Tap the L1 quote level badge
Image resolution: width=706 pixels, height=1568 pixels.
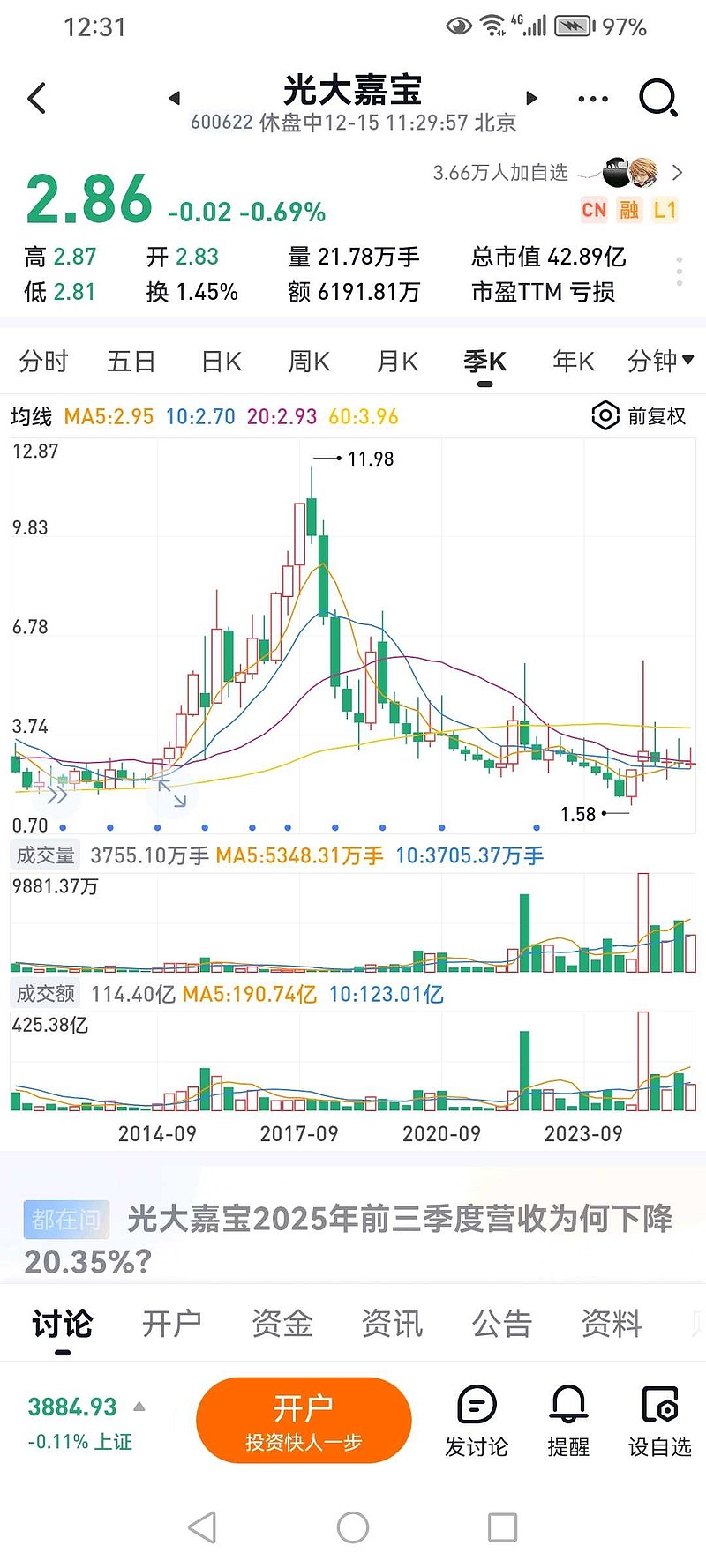pyautogui.click(x=668, y=211)
